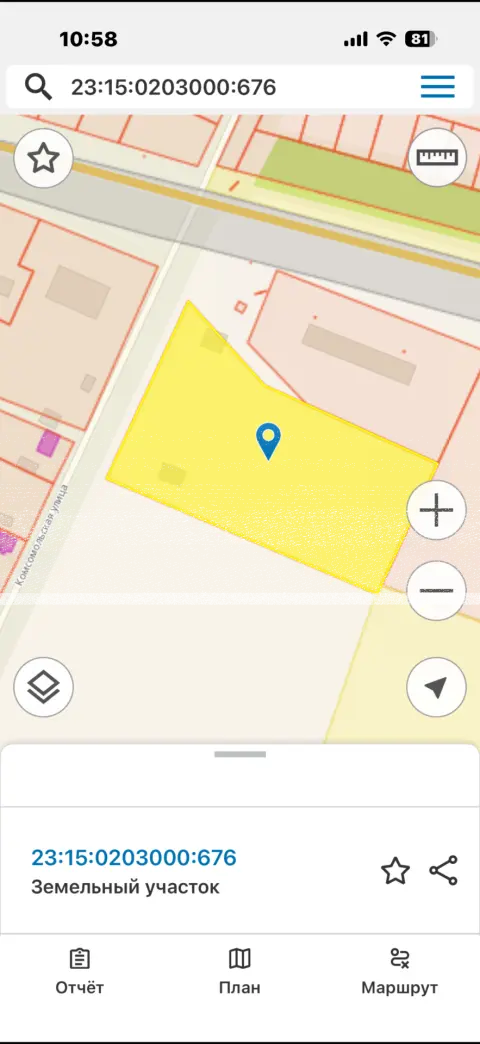Center map on my current location

[x=436, y=687]
